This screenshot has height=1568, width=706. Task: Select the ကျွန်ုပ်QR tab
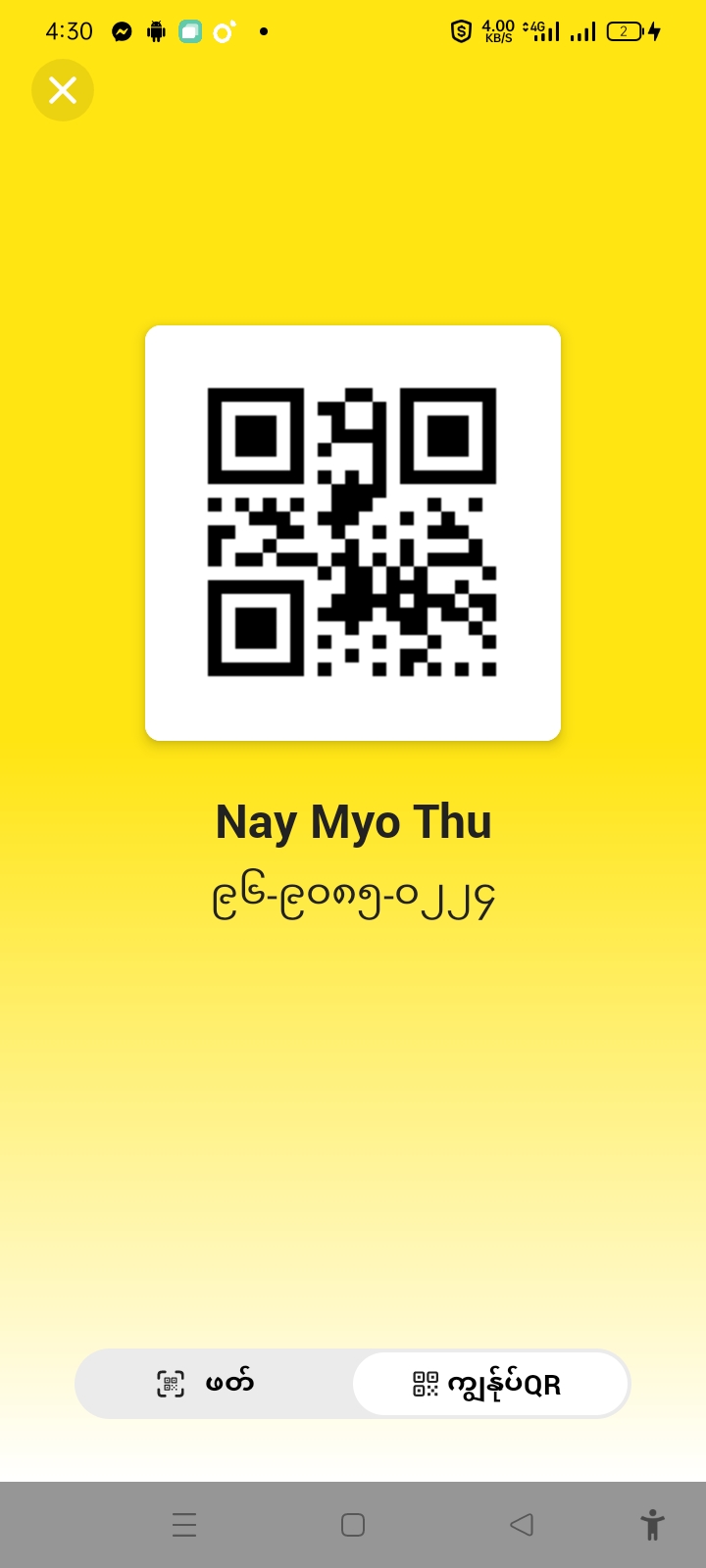point(489,1384)
